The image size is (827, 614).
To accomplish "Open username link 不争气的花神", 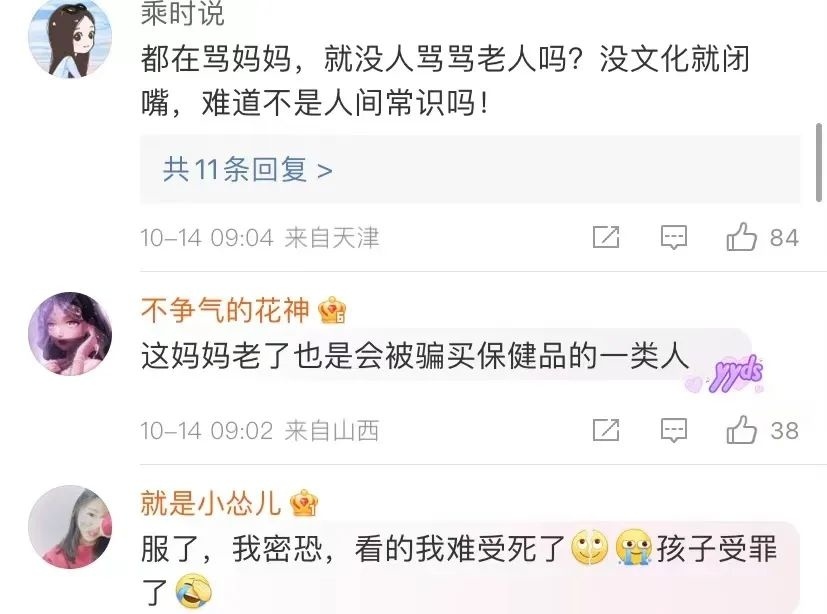I will [225, 311].
